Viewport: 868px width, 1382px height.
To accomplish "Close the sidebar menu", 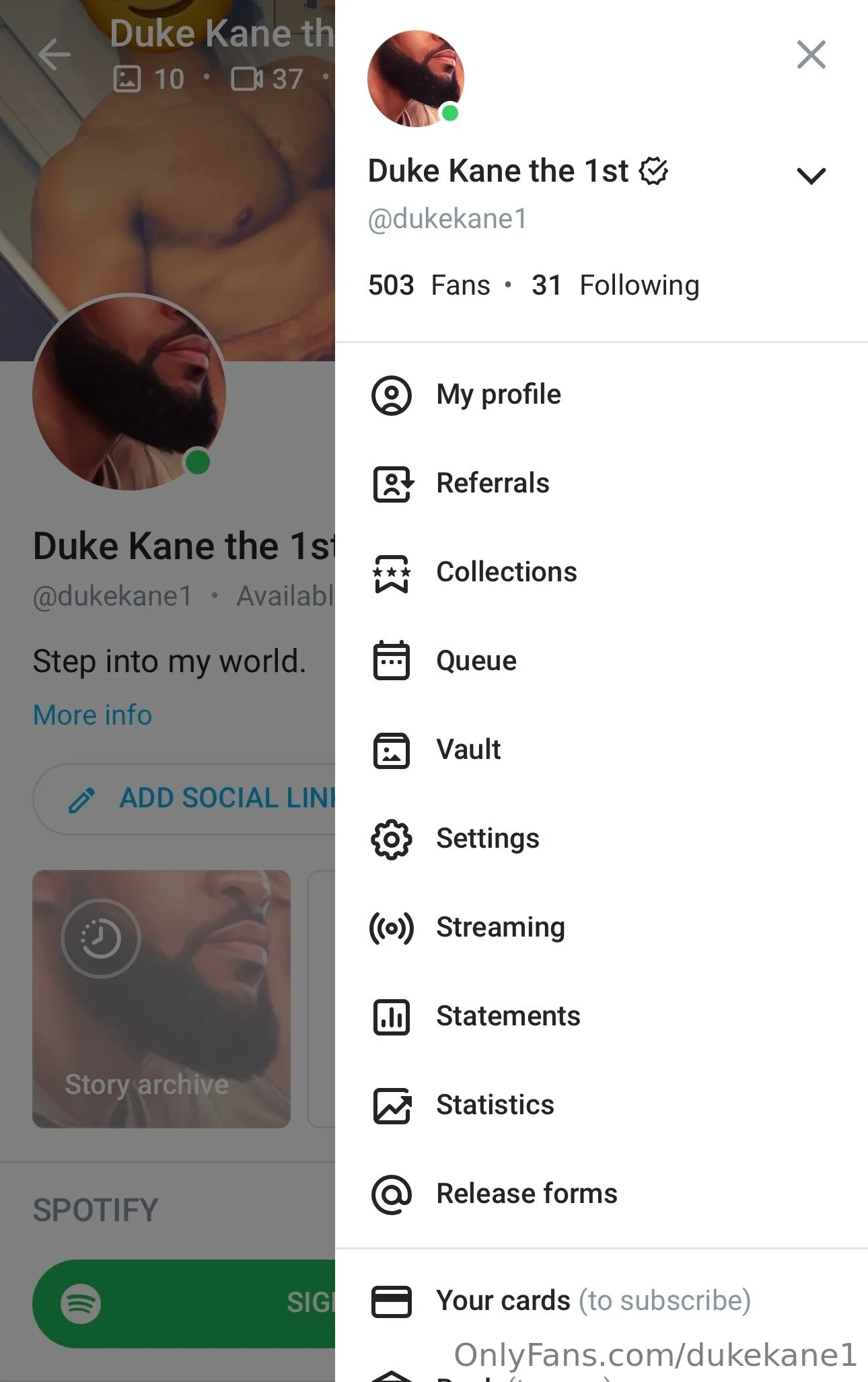I will (810, 54).
